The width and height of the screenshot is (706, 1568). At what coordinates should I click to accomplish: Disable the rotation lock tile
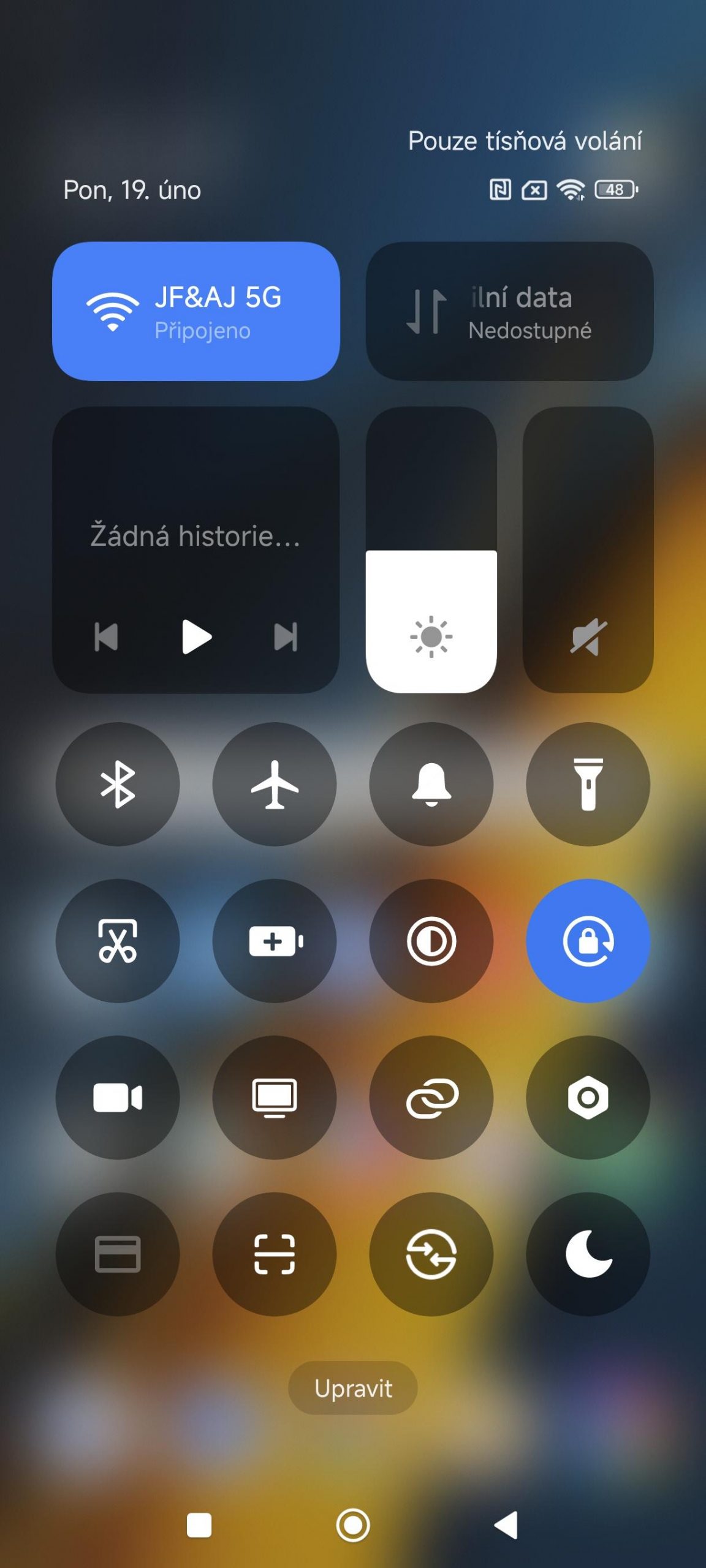(x=588, y=941)
